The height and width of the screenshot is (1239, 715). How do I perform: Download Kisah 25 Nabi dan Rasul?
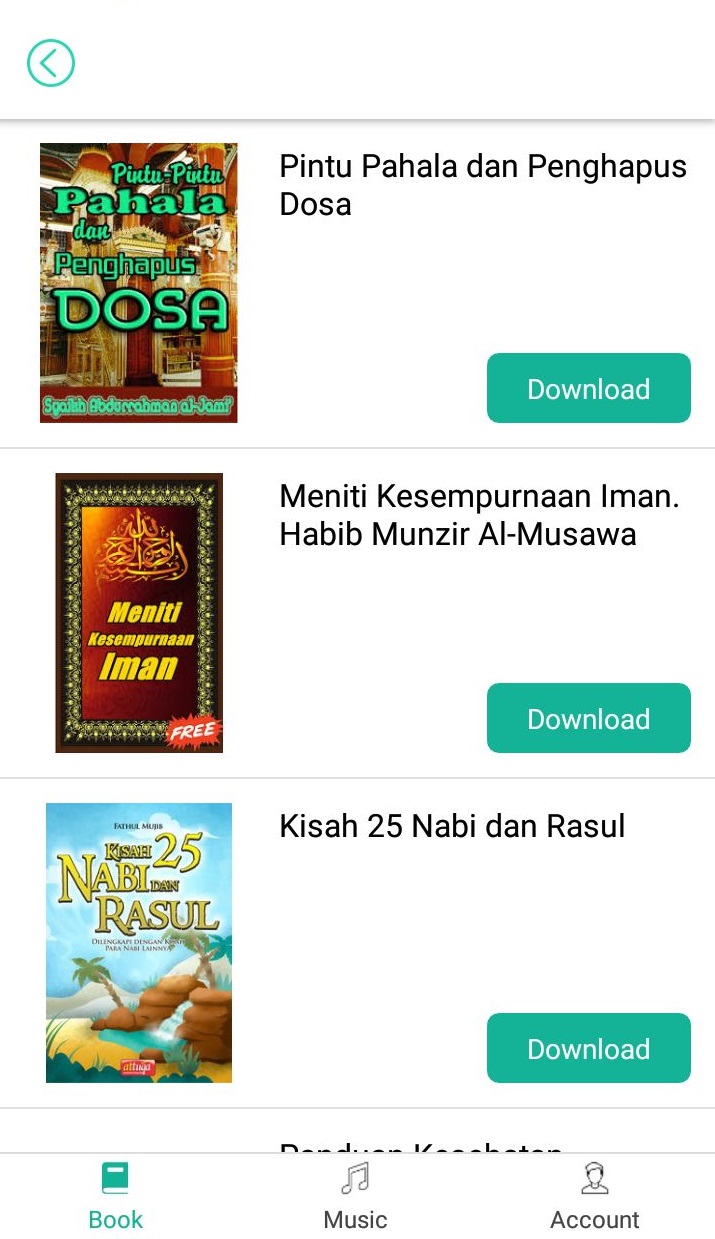(x=588, y=1048)
